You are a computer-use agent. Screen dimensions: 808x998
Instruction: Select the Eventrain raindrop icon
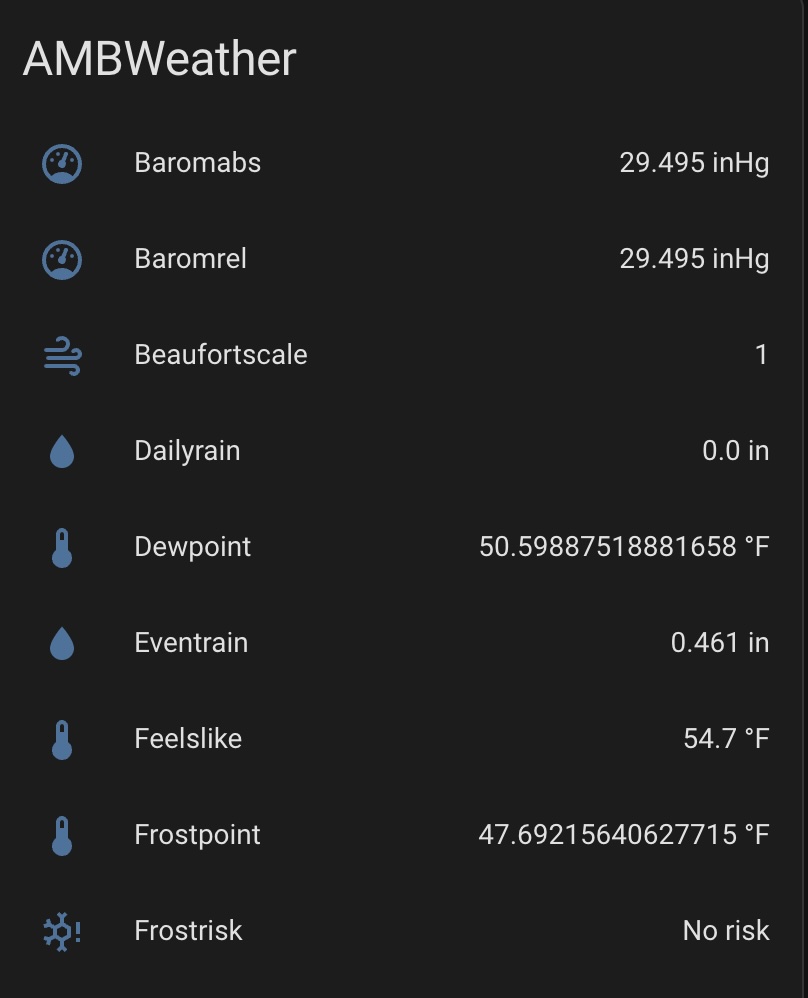pyautogui.click(x=61, y=643)
